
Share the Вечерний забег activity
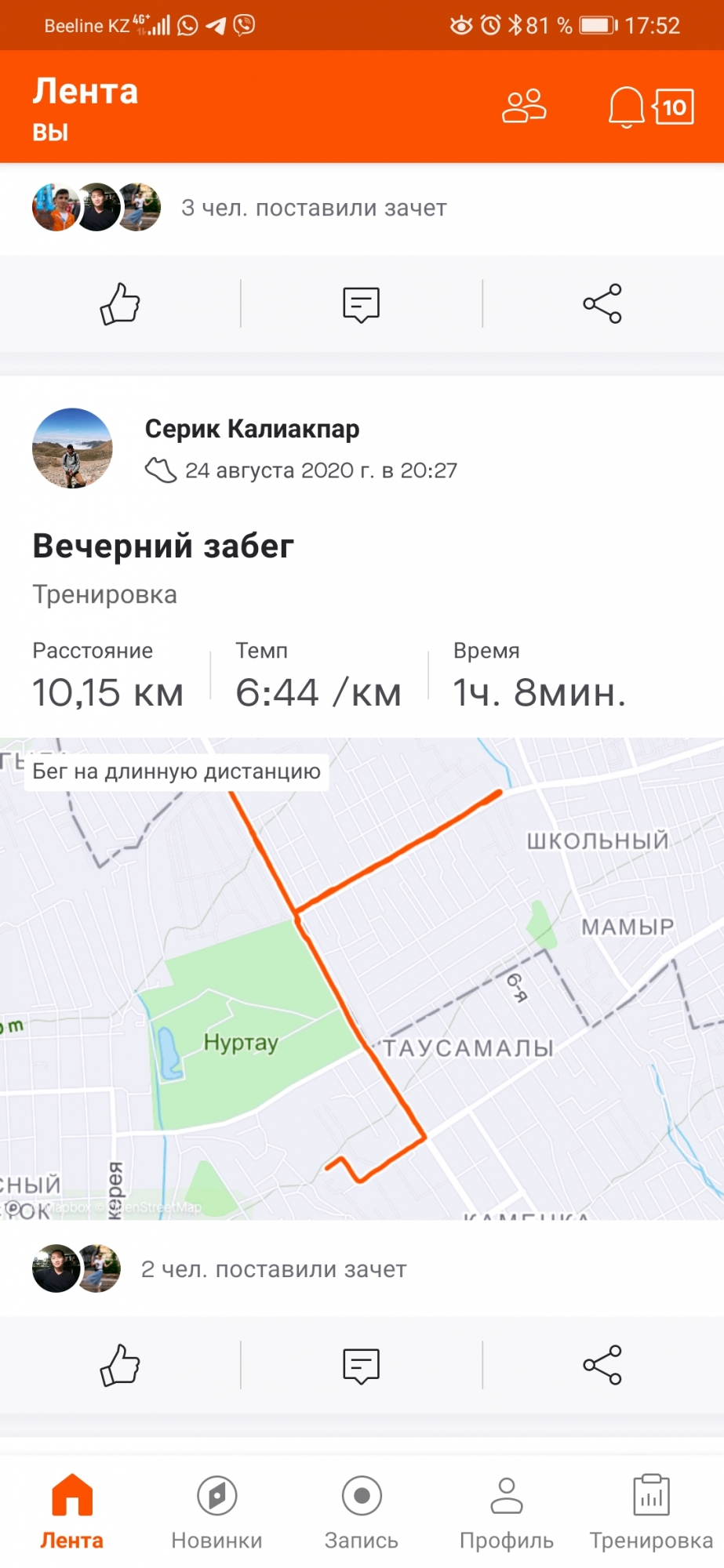pyautogui.click(x=602, y=1365)
